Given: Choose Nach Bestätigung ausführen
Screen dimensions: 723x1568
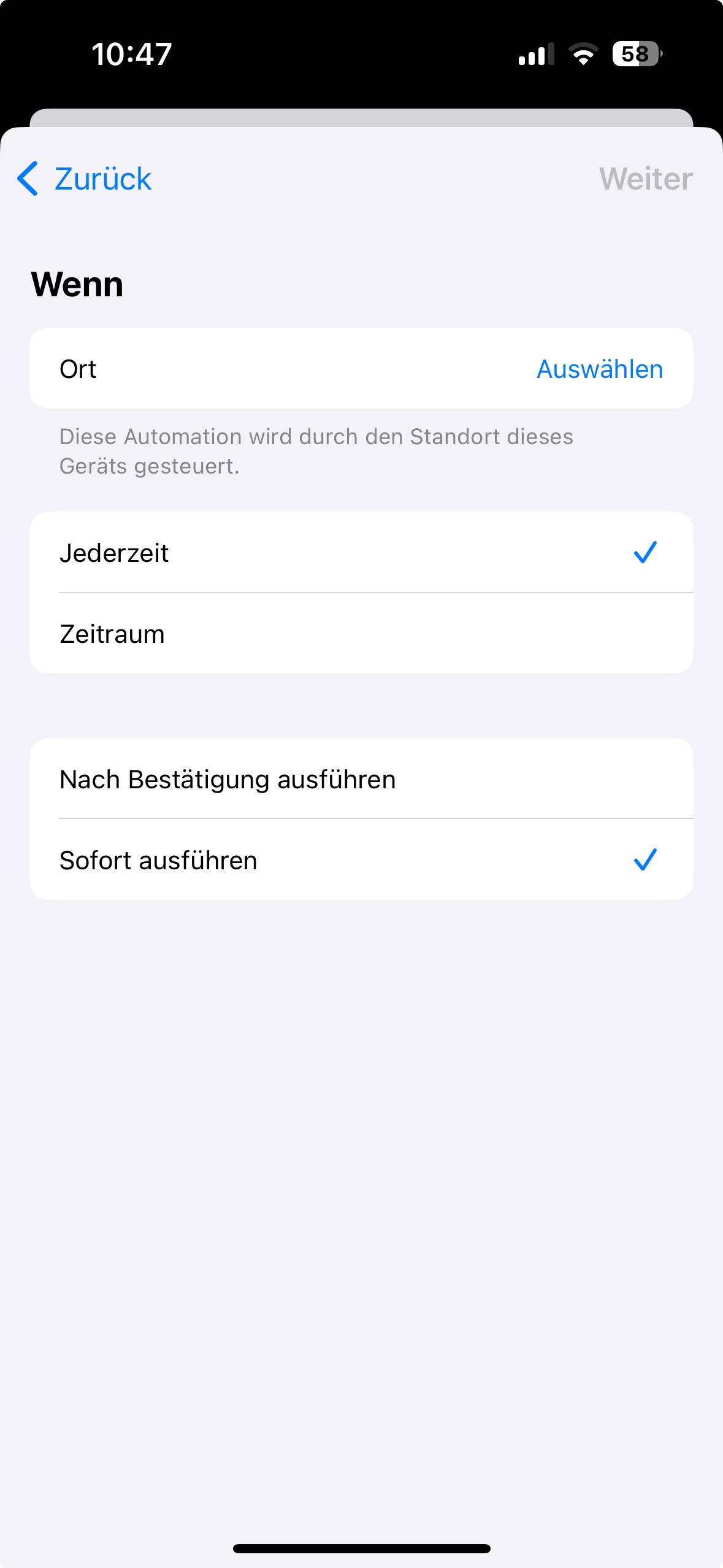Looking at the screenshot, I should (x=361, y=779).
